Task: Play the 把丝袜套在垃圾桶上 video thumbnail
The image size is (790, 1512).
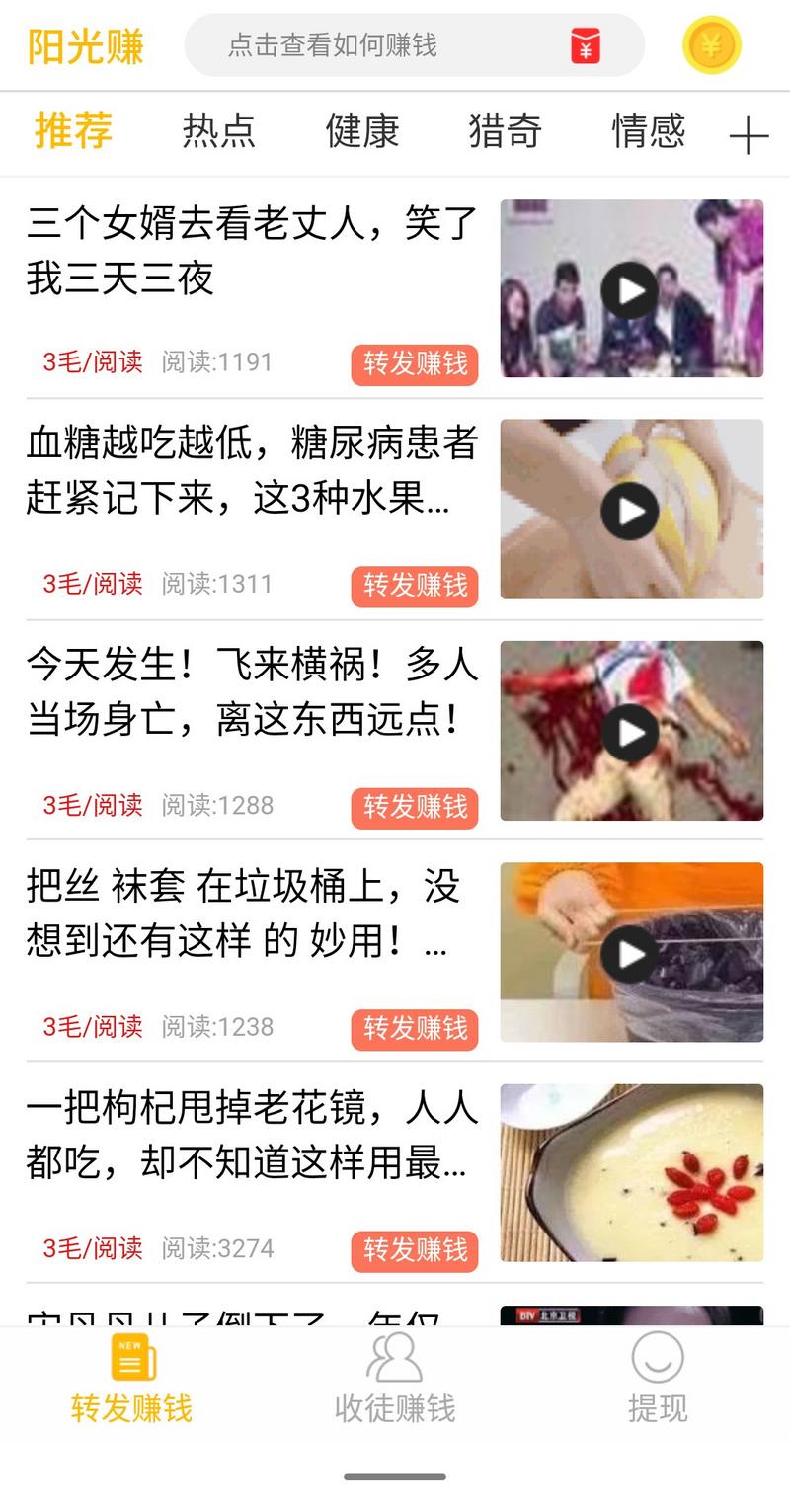Action: [630, 953]
